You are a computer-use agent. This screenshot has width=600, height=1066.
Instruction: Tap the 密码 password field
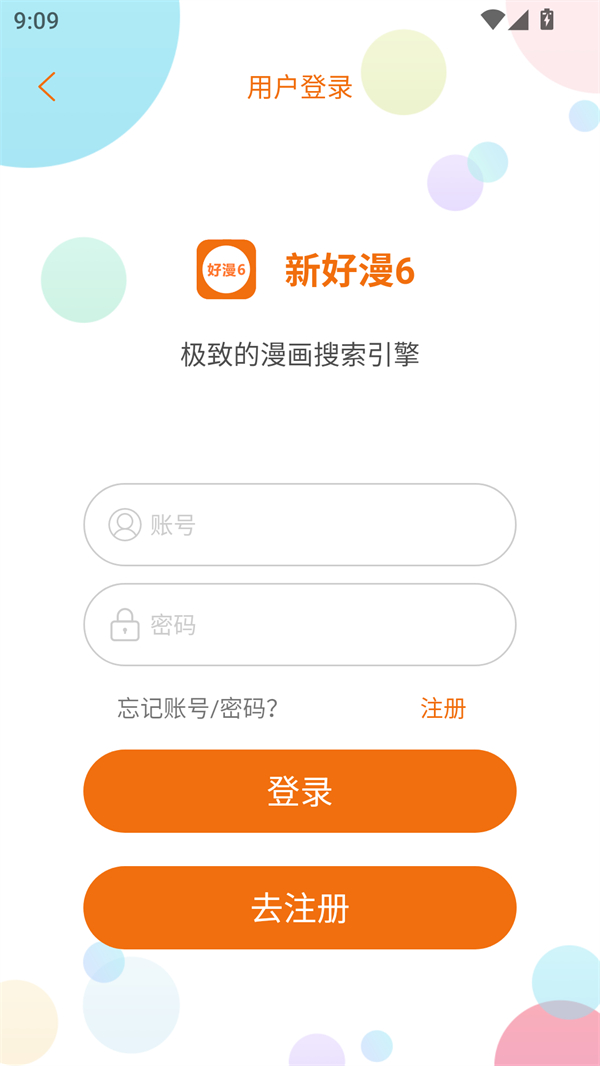[300, 625]
